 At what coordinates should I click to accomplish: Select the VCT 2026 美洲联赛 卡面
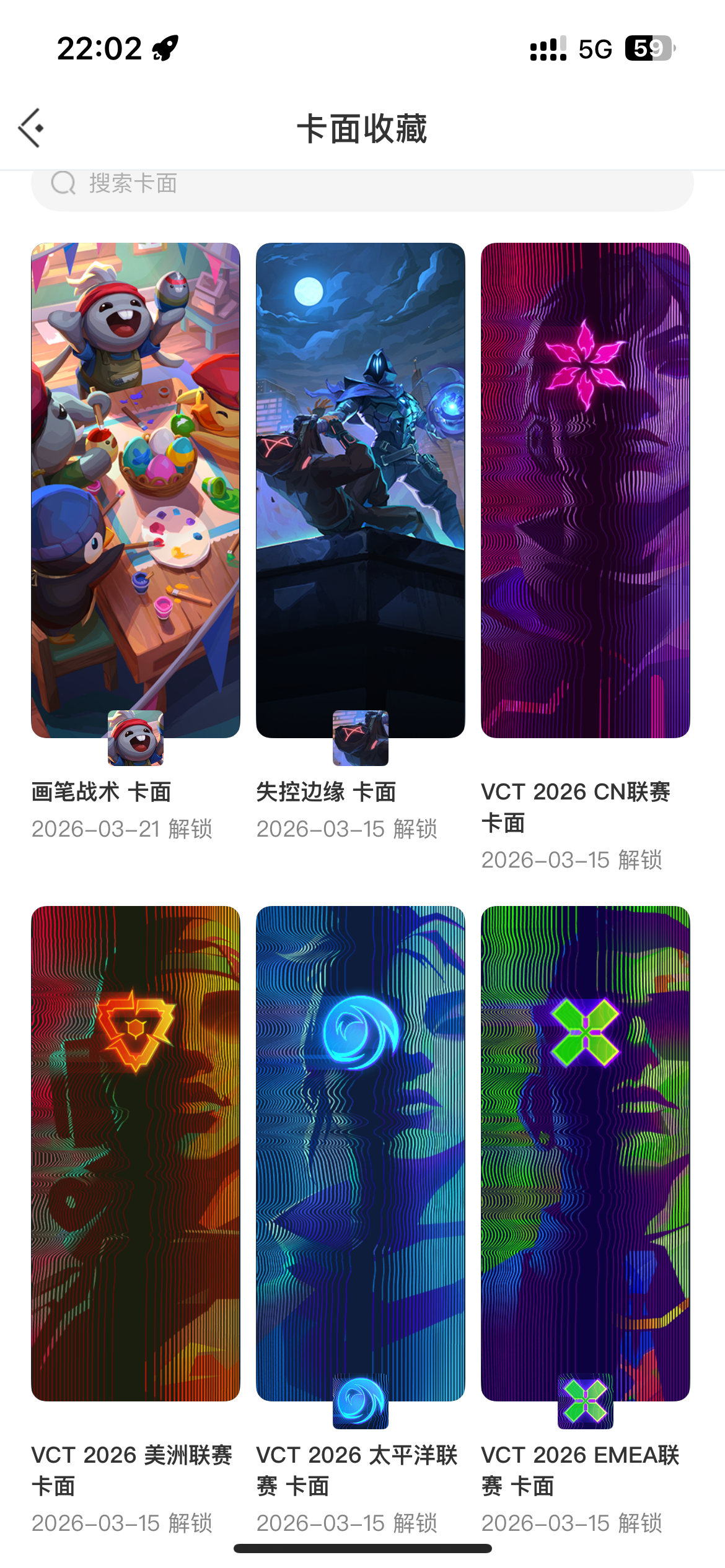136,1153
